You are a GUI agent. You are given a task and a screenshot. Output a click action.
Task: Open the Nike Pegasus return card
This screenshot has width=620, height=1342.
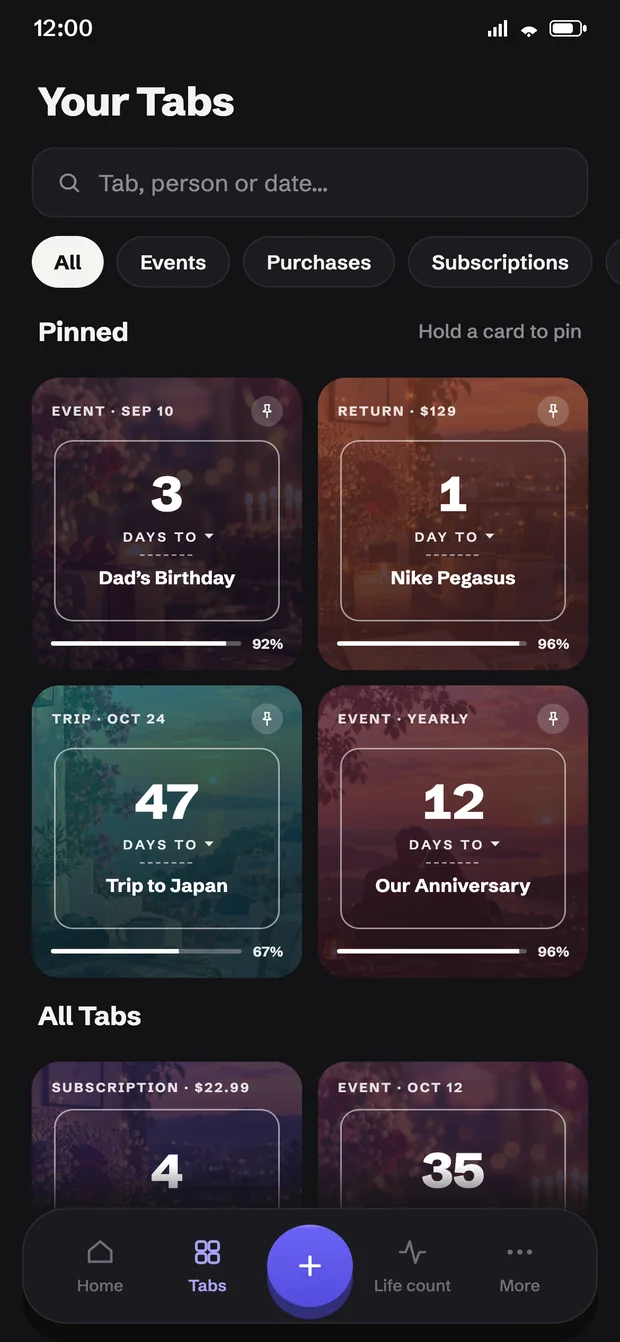click(453, 524)
